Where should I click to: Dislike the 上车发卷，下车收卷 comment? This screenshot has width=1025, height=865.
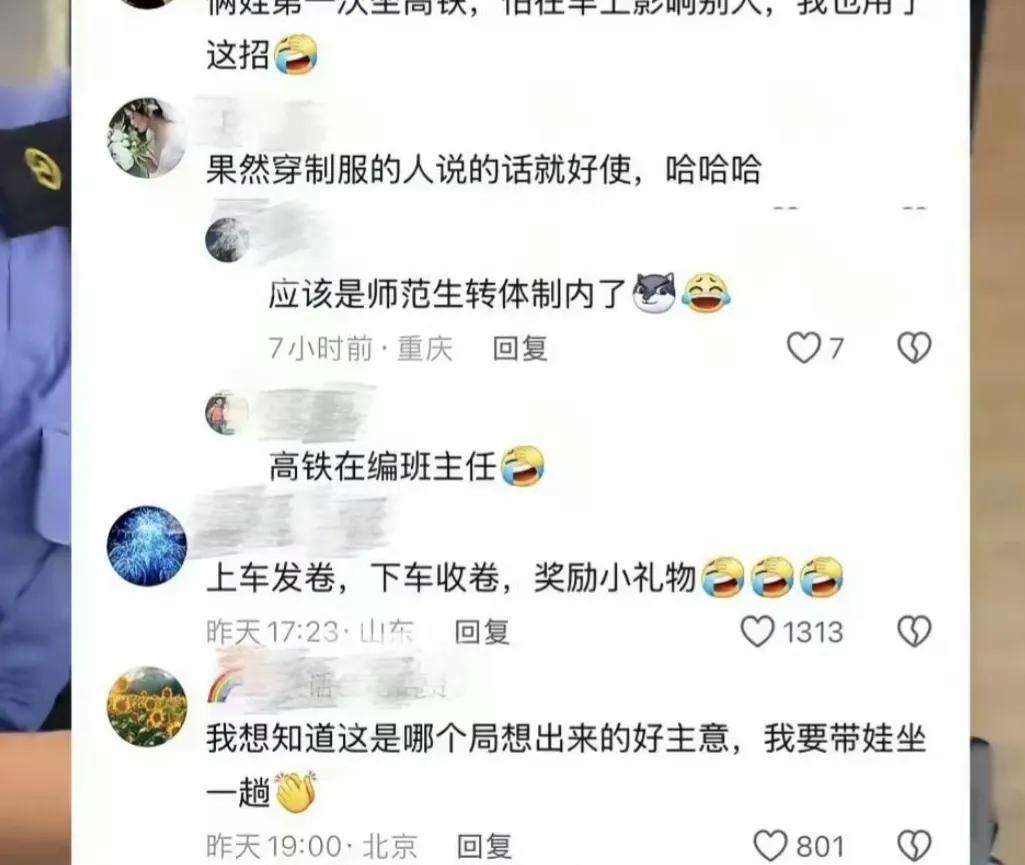click(x=913, y=631)
